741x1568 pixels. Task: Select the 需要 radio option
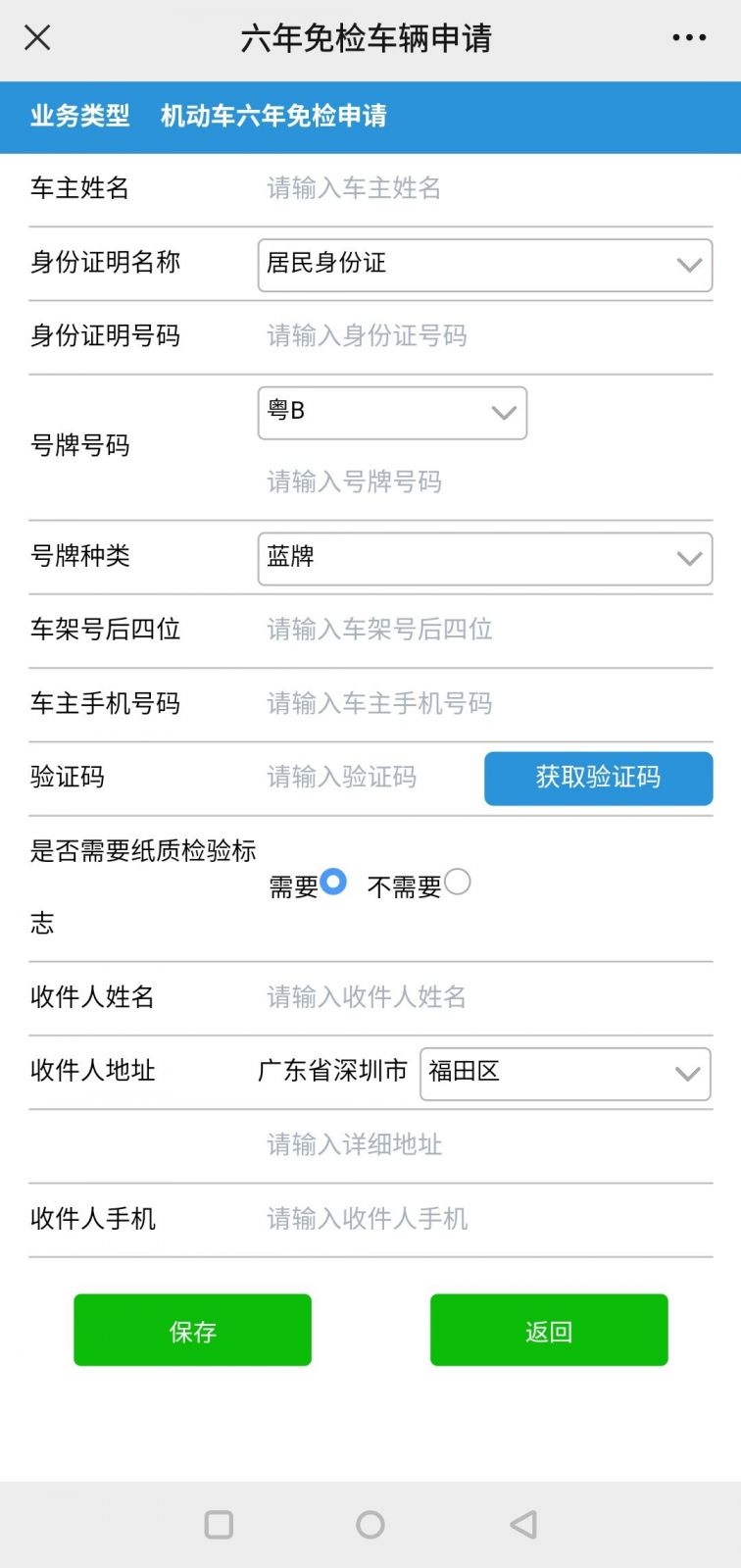[333, 883]
